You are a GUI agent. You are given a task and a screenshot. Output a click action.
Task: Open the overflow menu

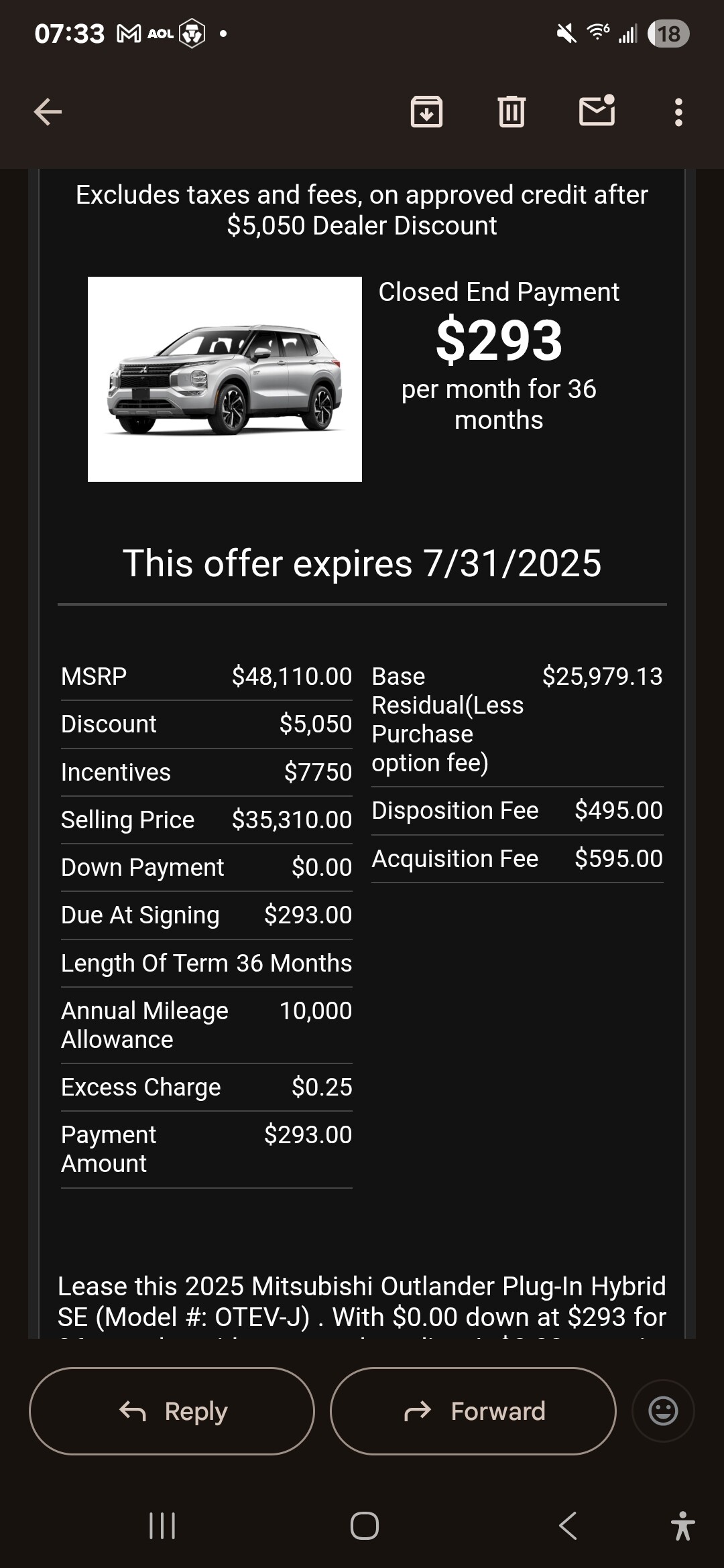[x=678, y=112]
